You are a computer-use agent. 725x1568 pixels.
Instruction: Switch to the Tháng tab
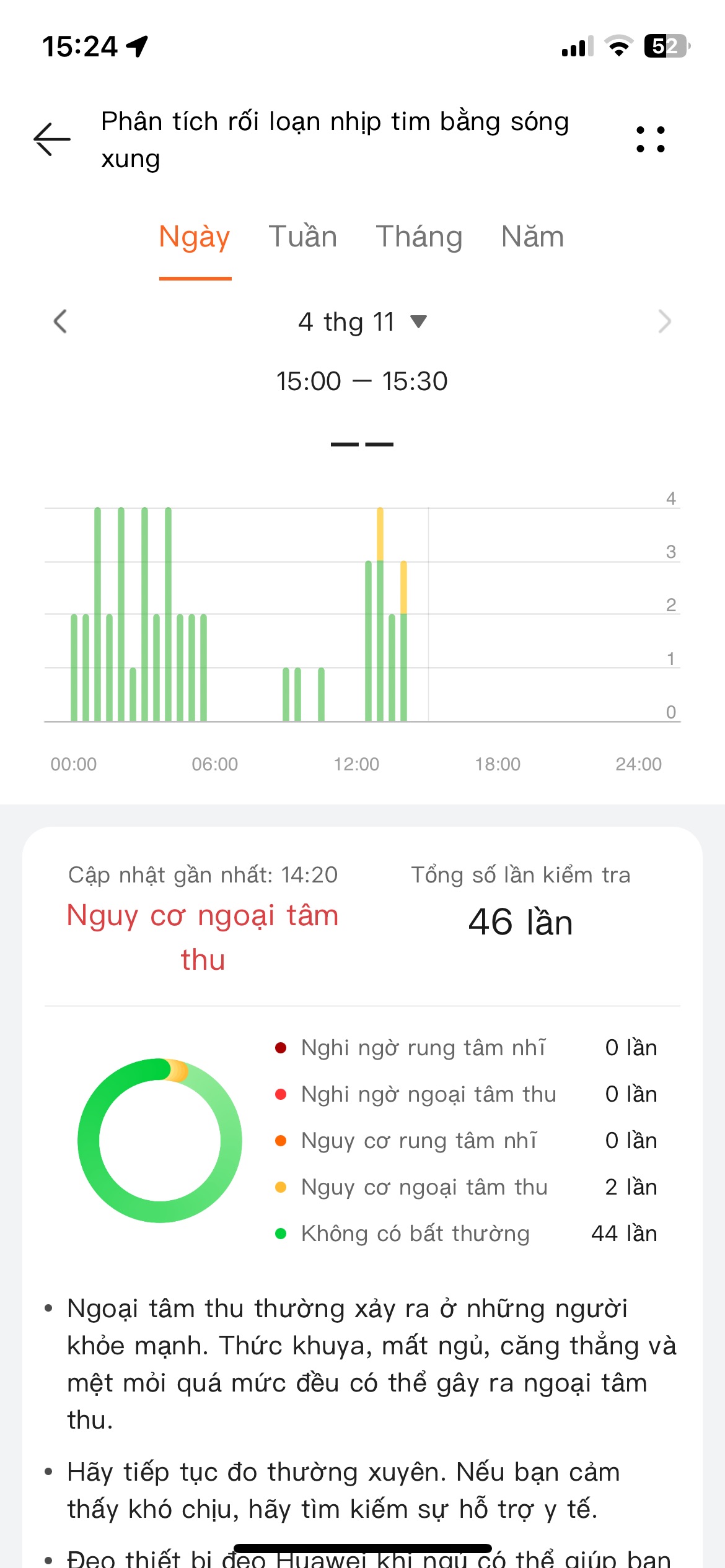click(420, 237)
